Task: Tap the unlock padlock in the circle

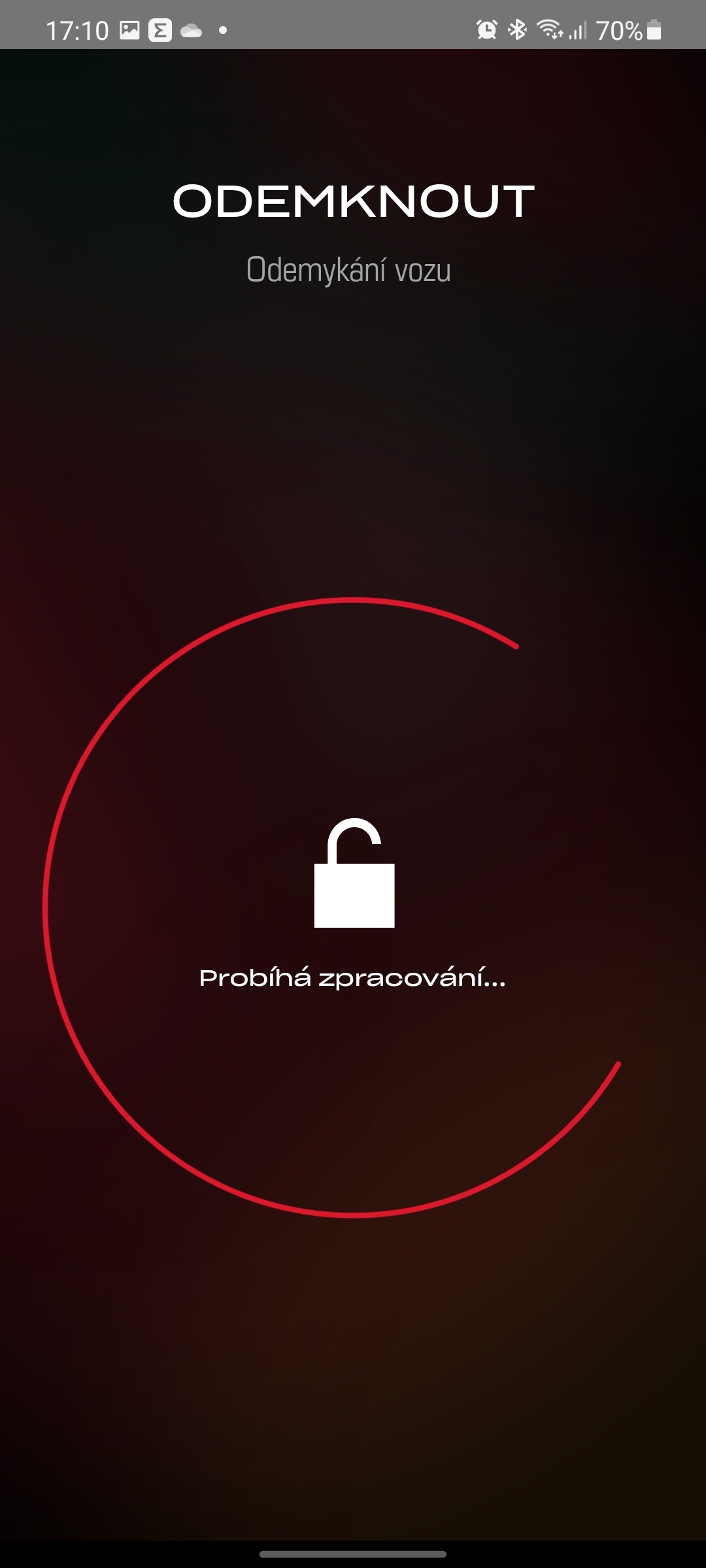Action: click(x=354, y=874)
